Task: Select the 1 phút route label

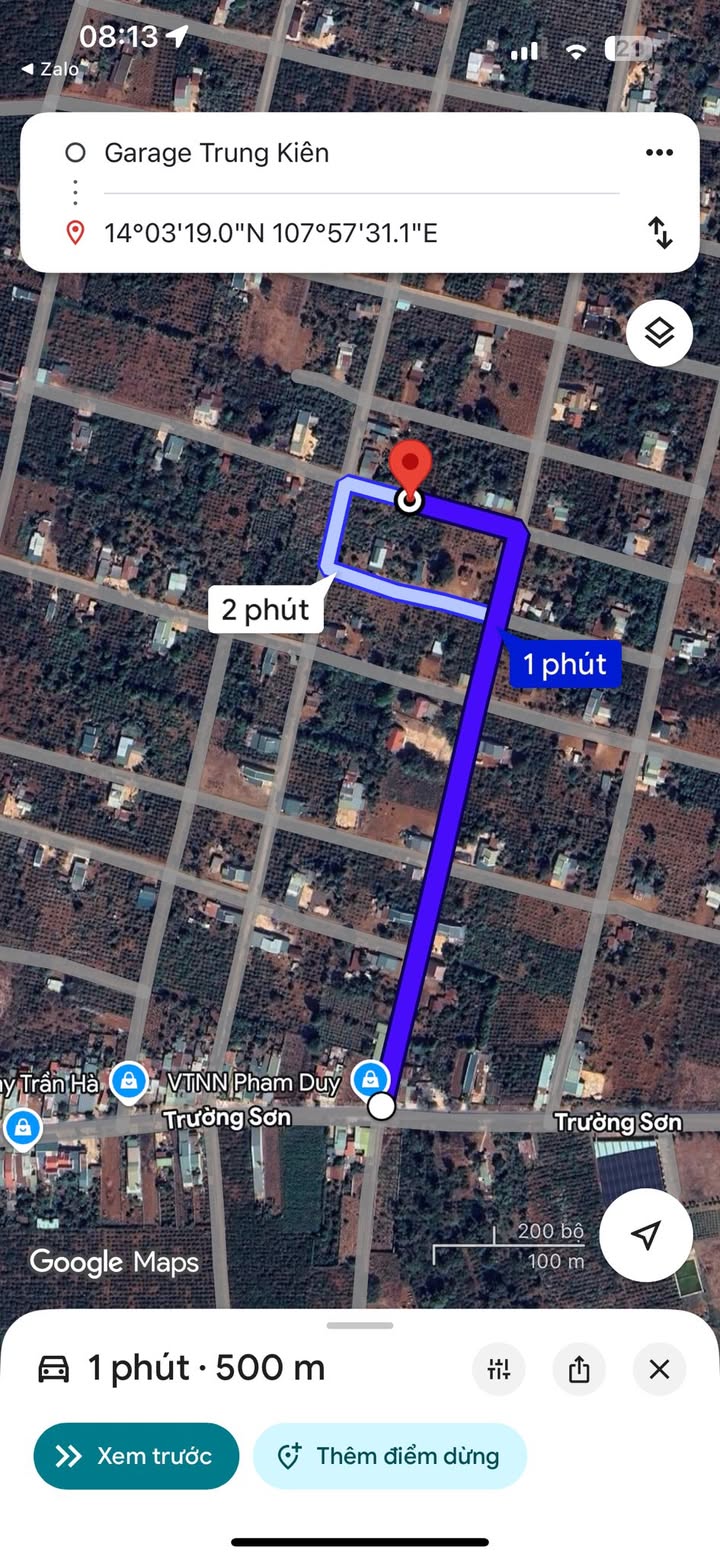Action: (x=565, y=663)
